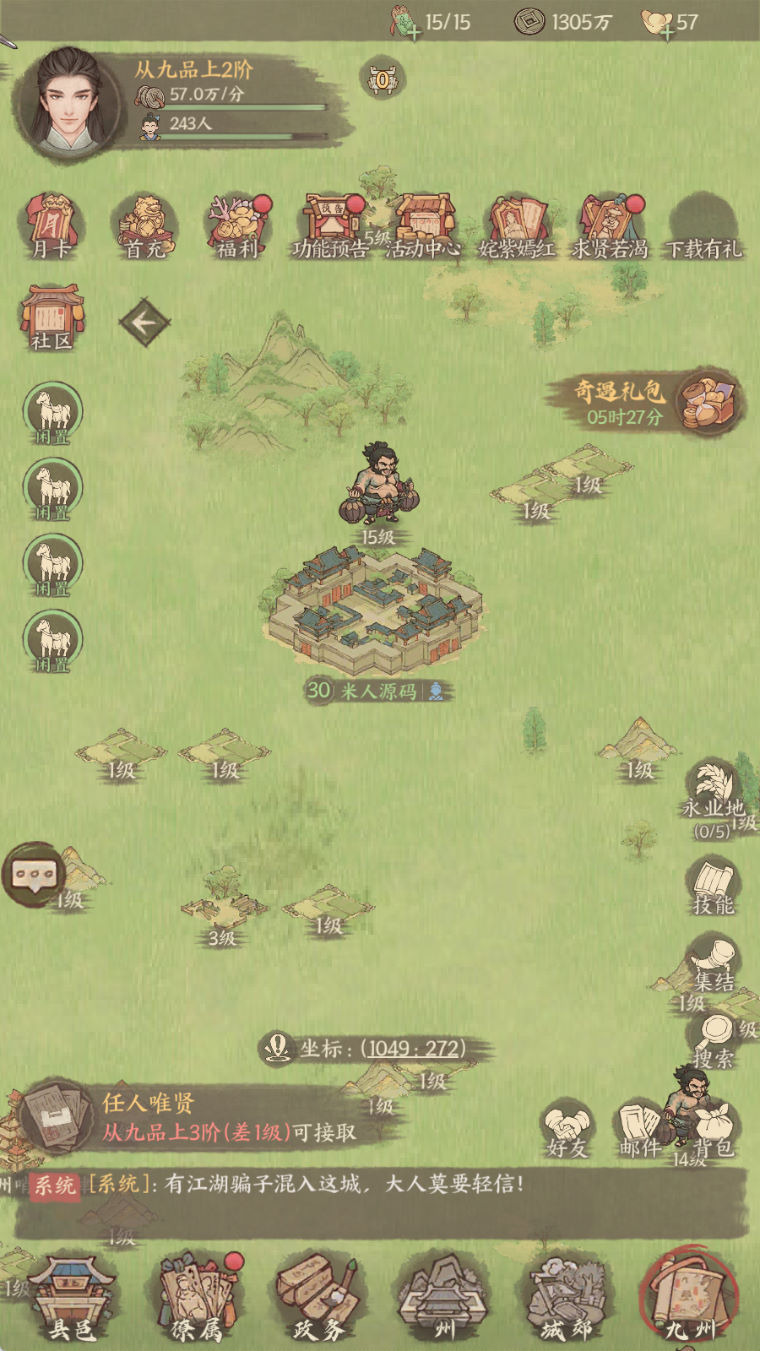The width and height of the screenshot is (760, 1351).
Task: Open the 背包 inventory bag
Action: click(x=713, y=1130)
